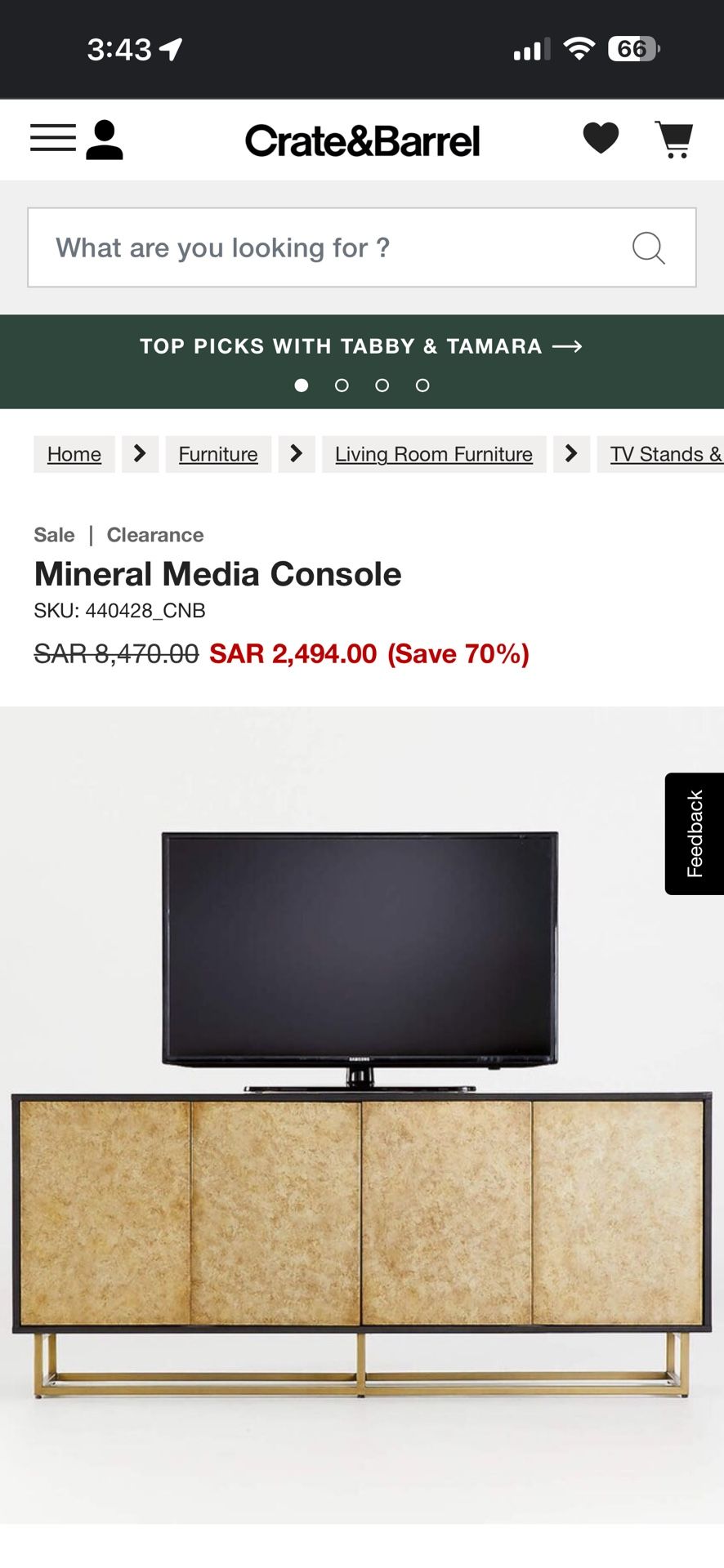
Task: Select the fourth banner page dot
Action: point(422,385)
